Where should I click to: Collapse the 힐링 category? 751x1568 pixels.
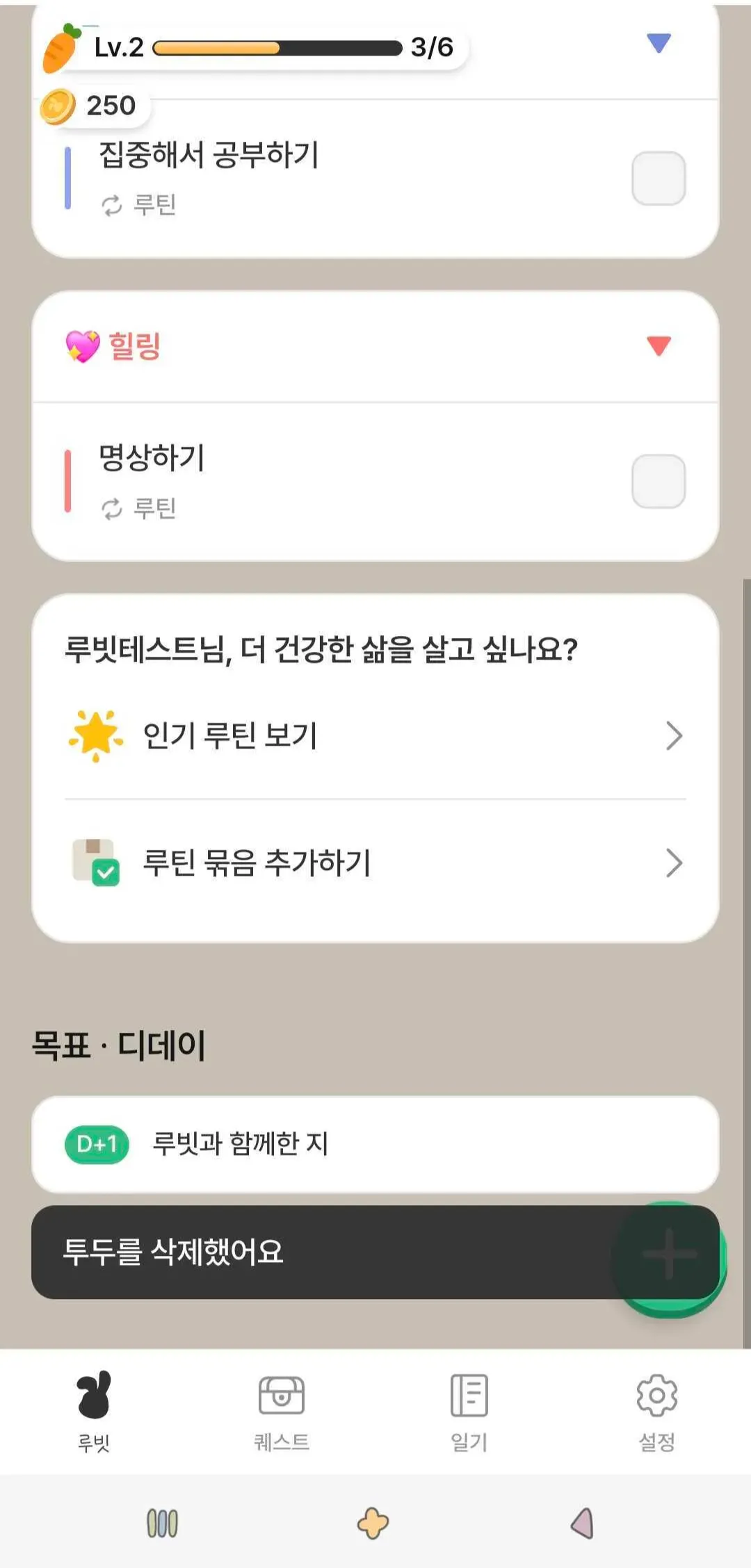(658, 345)
